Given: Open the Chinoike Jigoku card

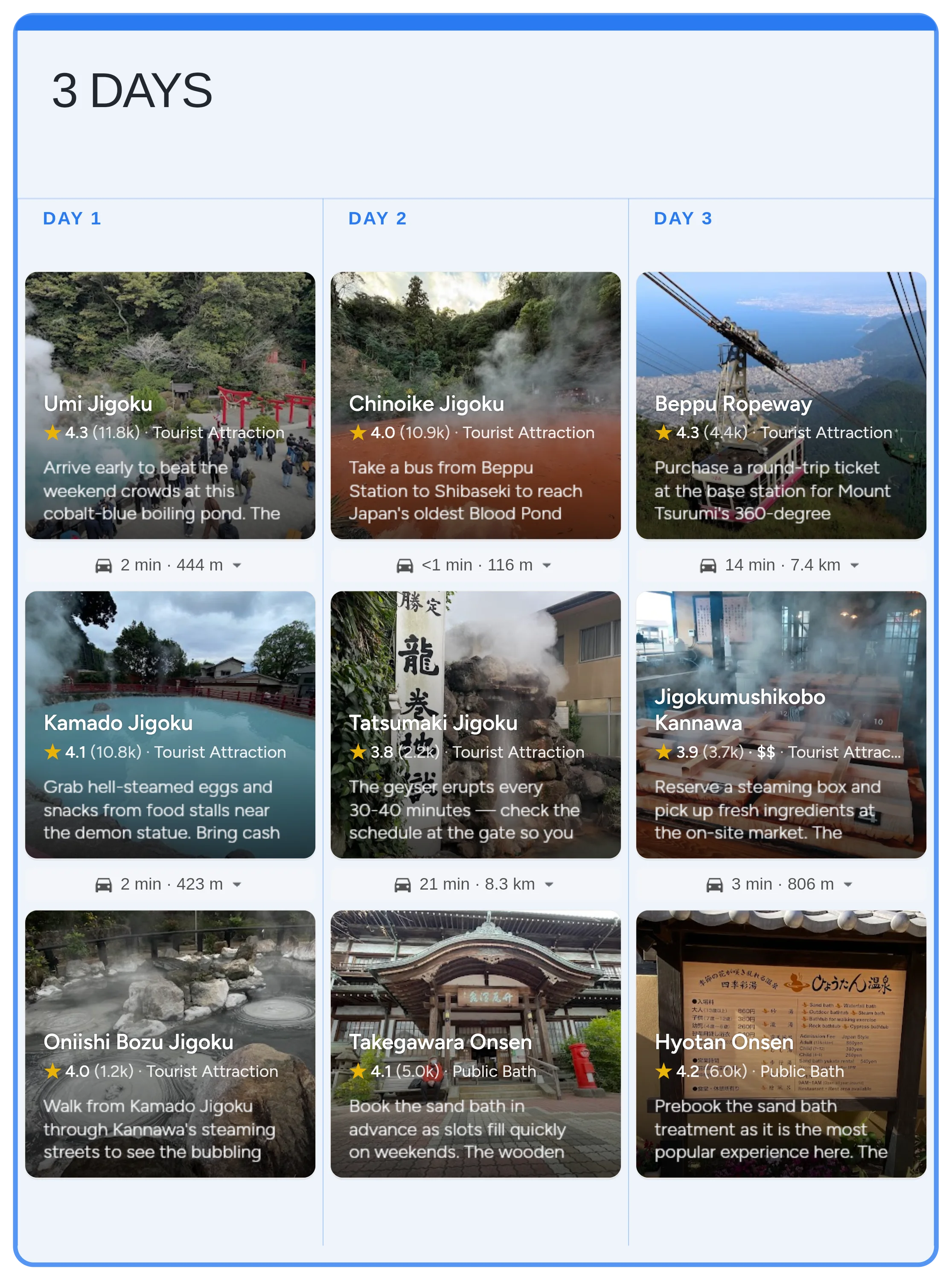Looking at the screenshot, I should tap(475, 405).
